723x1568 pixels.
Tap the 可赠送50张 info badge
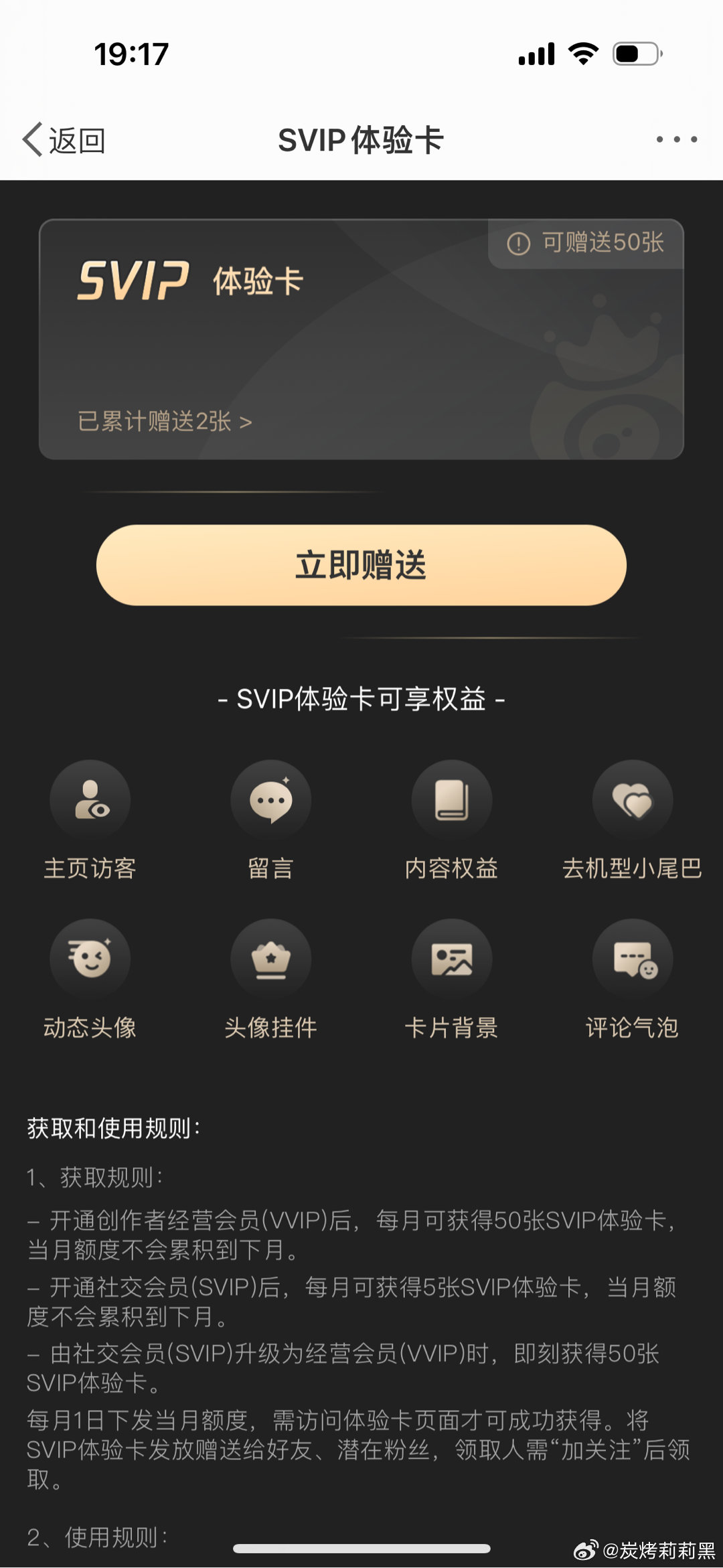(586, 243)
